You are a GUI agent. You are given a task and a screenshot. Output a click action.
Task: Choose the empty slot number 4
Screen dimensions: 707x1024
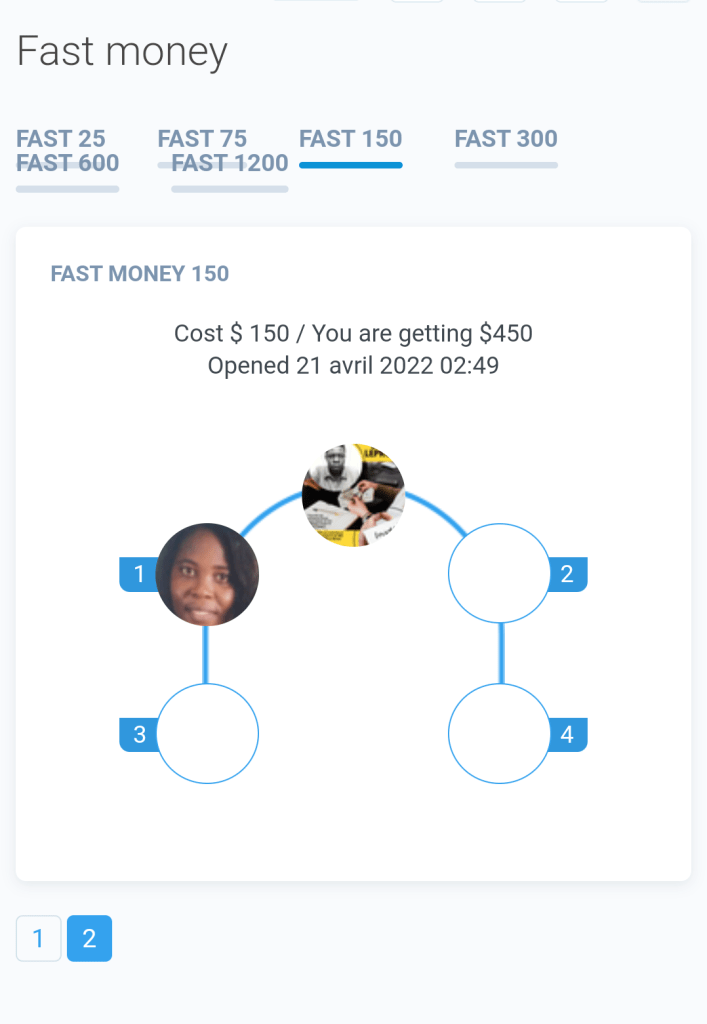[x=500, y=734]
